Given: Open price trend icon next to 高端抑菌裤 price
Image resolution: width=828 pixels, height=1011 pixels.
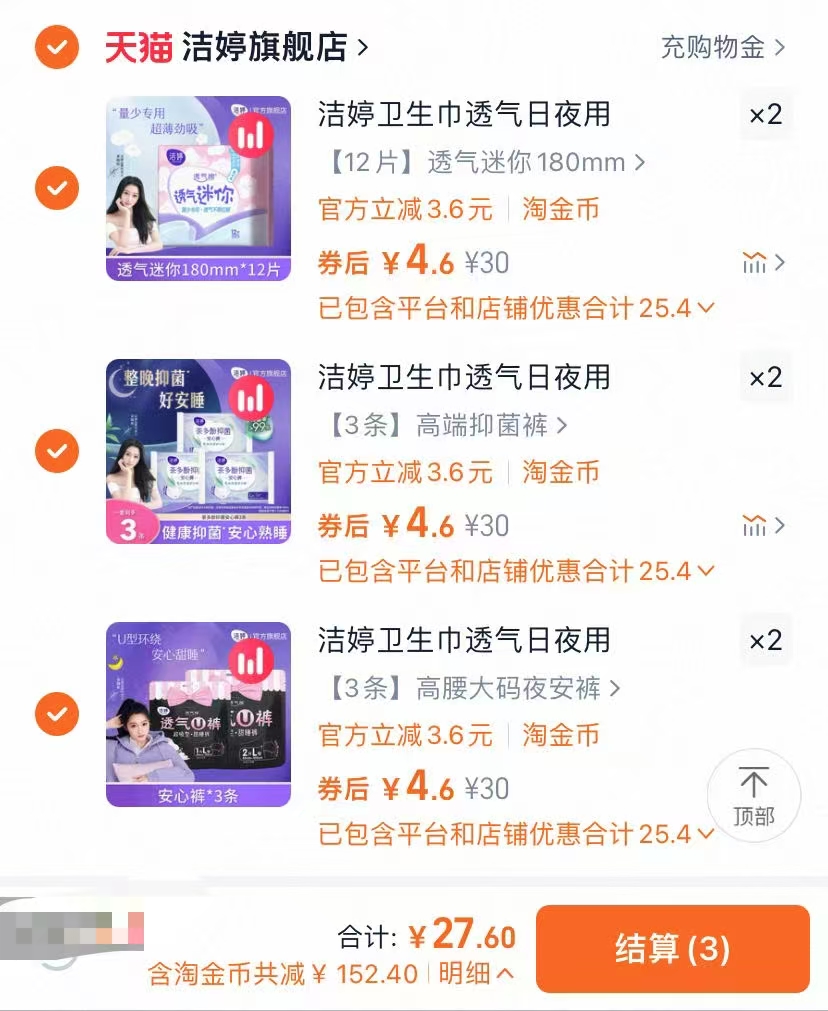Looking at the screenshot, I should 756,525.
